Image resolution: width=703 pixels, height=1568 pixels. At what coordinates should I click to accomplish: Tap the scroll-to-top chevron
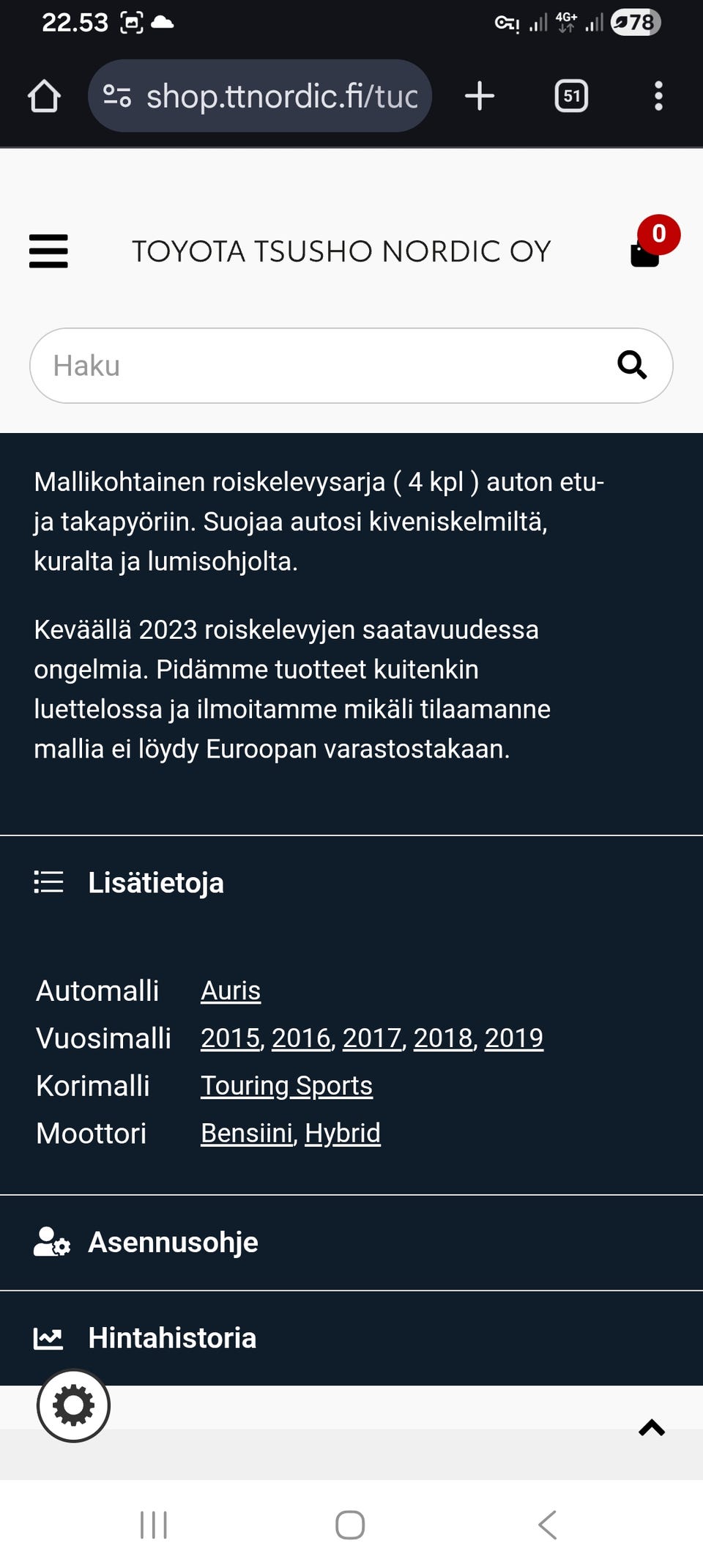(650, 1427)
